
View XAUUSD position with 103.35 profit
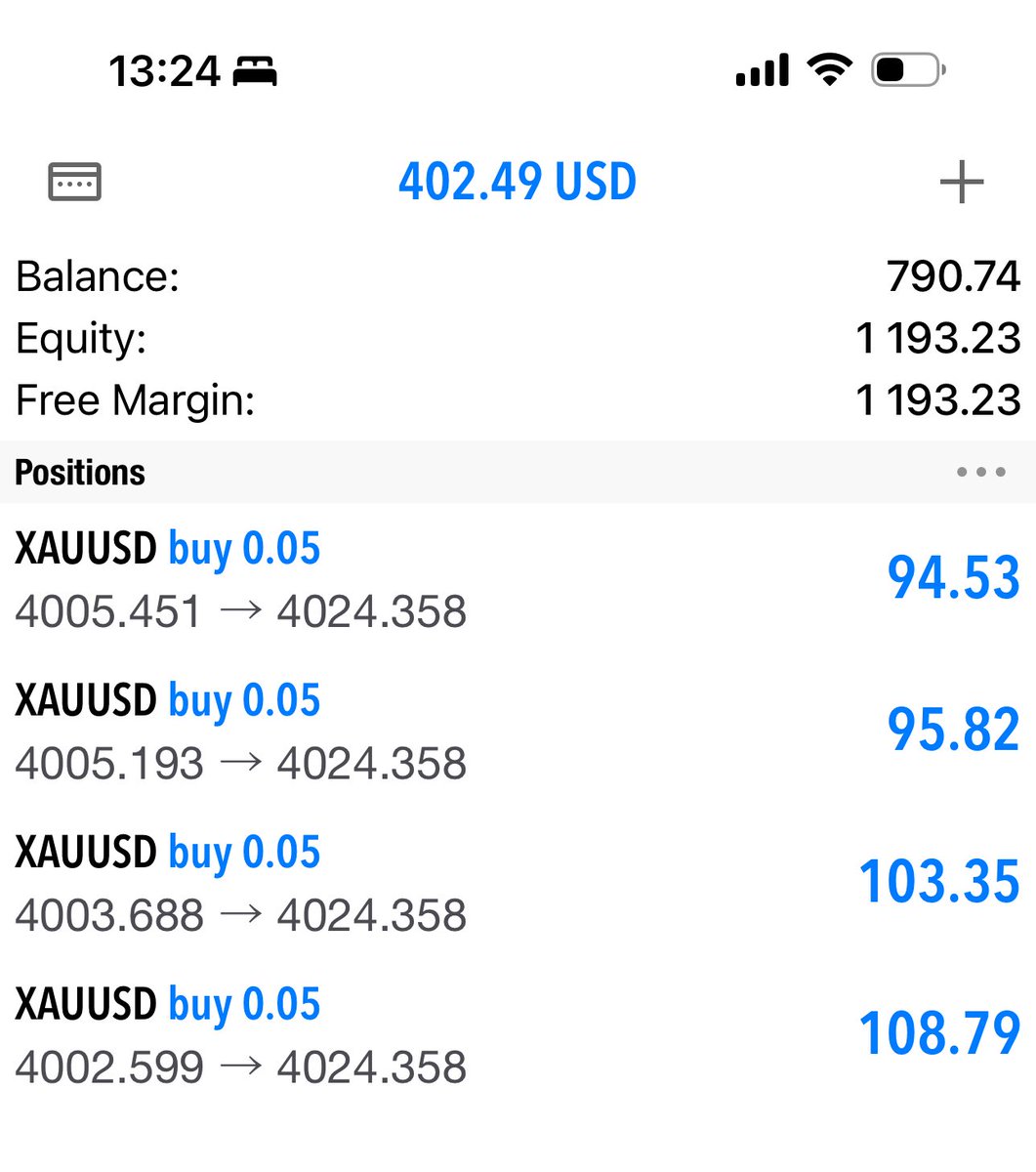click(518, 883)
